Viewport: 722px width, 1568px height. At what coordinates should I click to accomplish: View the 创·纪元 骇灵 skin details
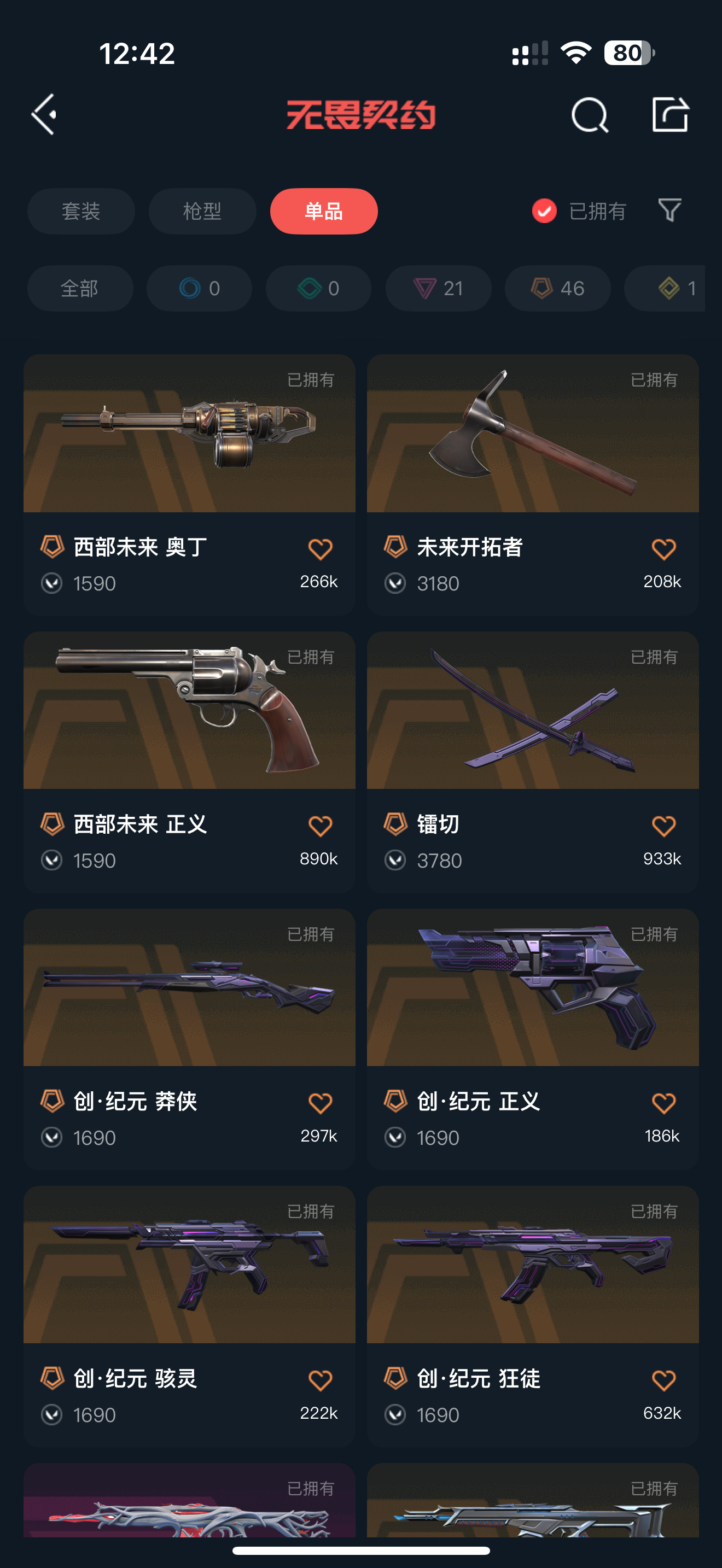[x=189, y=1265]
